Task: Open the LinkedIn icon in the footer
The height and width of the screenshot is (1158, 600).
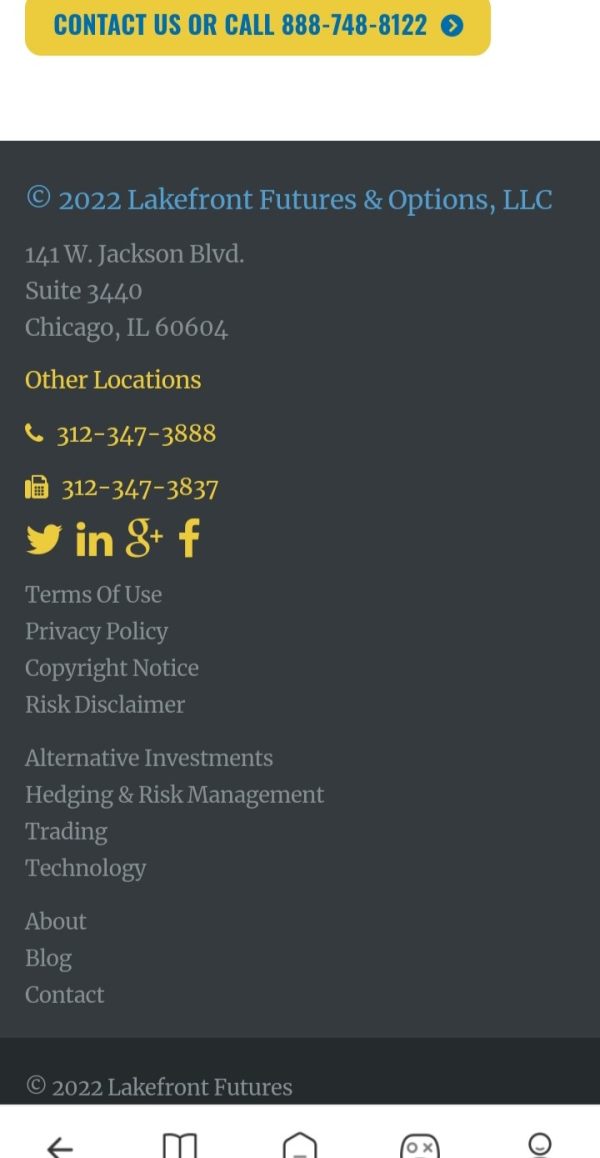Action: click(x=95, y=539)
